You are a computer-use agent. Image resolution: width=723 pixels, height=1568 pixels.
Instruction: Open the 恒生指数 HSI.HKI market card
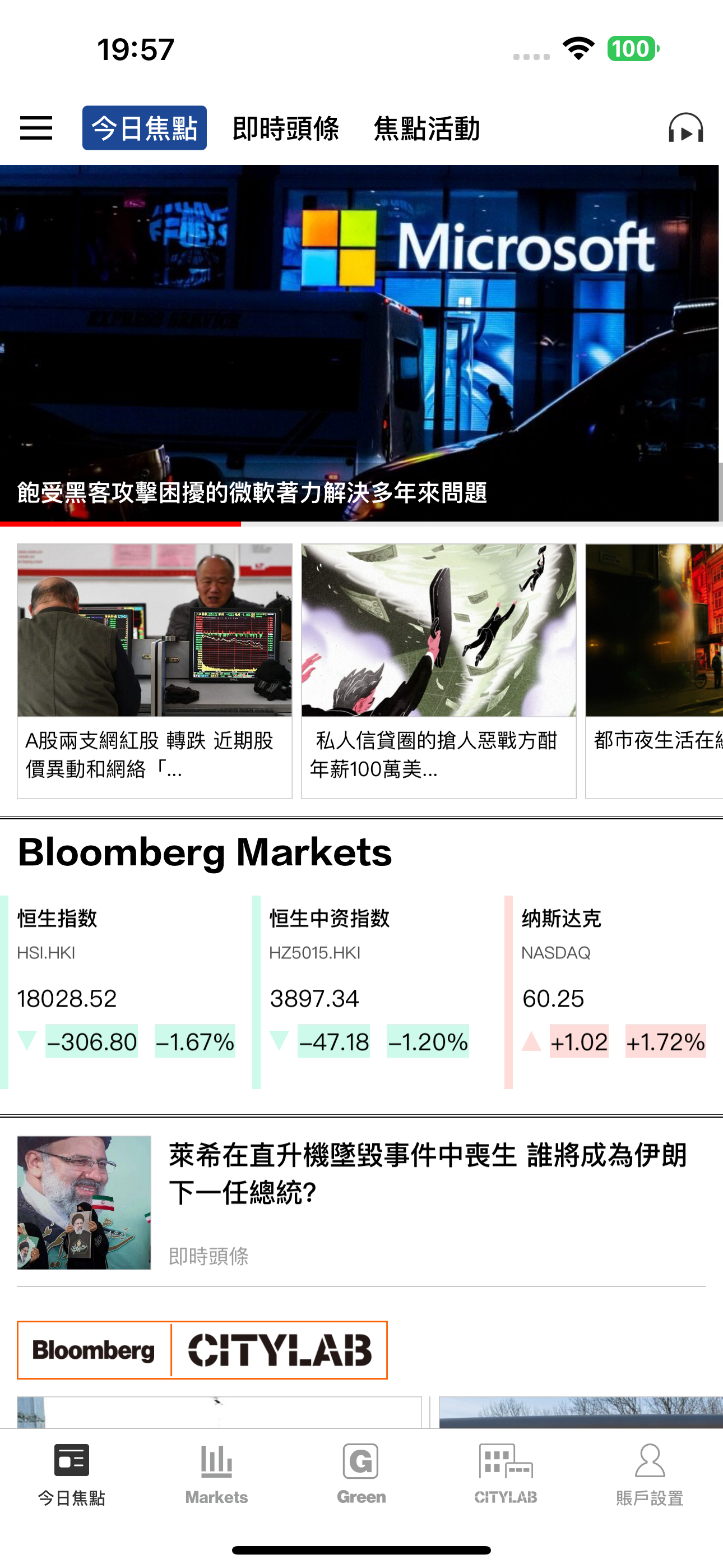(122, 980)
